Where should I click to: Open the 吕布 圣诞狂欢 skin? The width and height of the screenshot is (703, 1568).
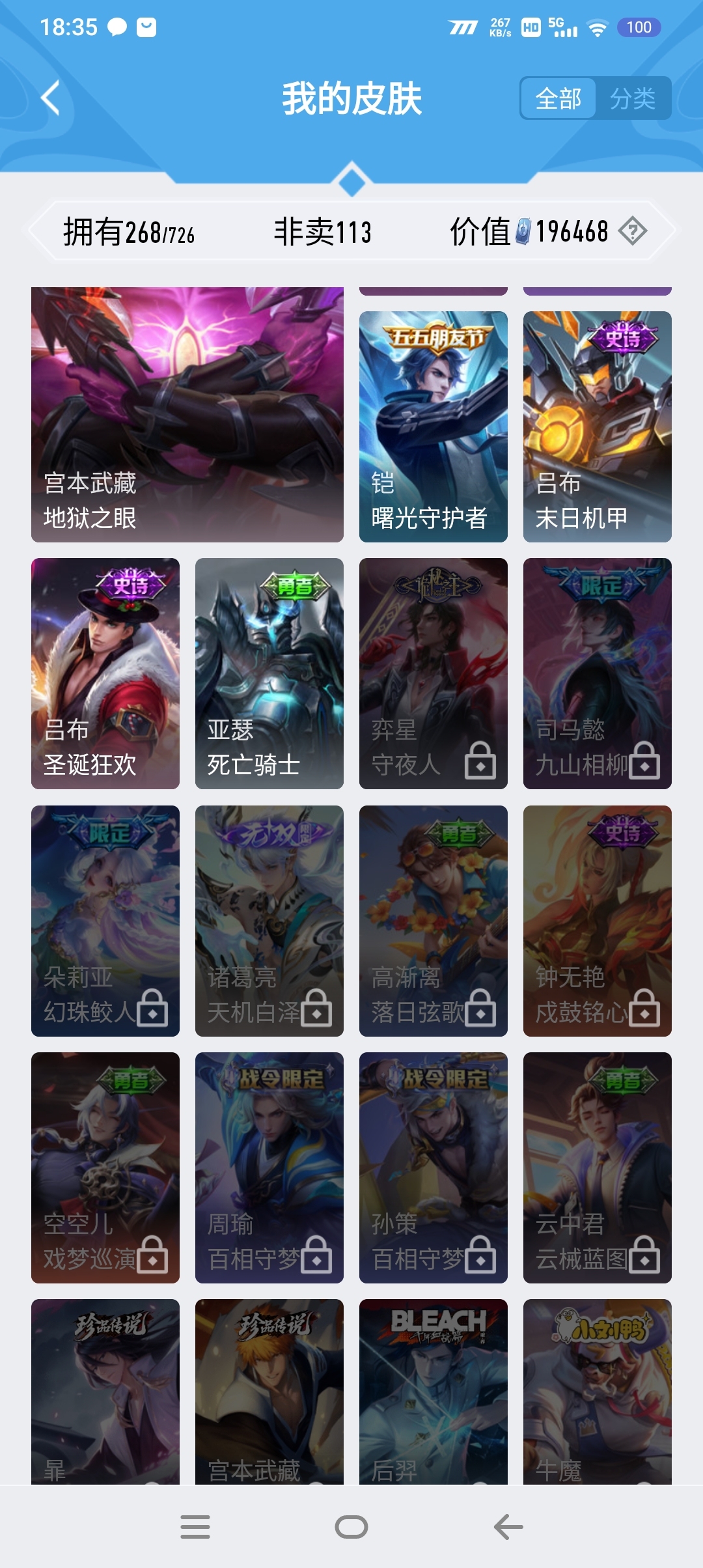point(105,673)
